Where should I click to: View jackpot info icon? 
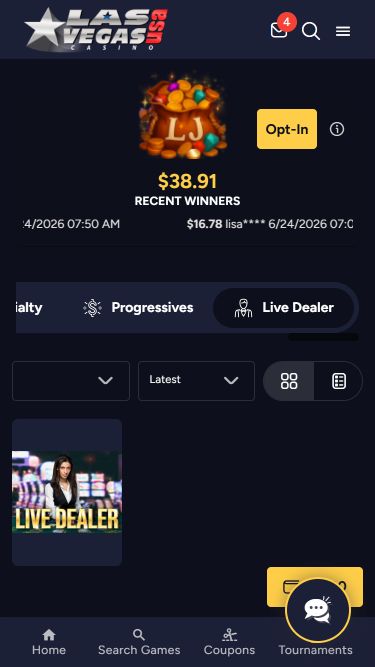[337, 129]
